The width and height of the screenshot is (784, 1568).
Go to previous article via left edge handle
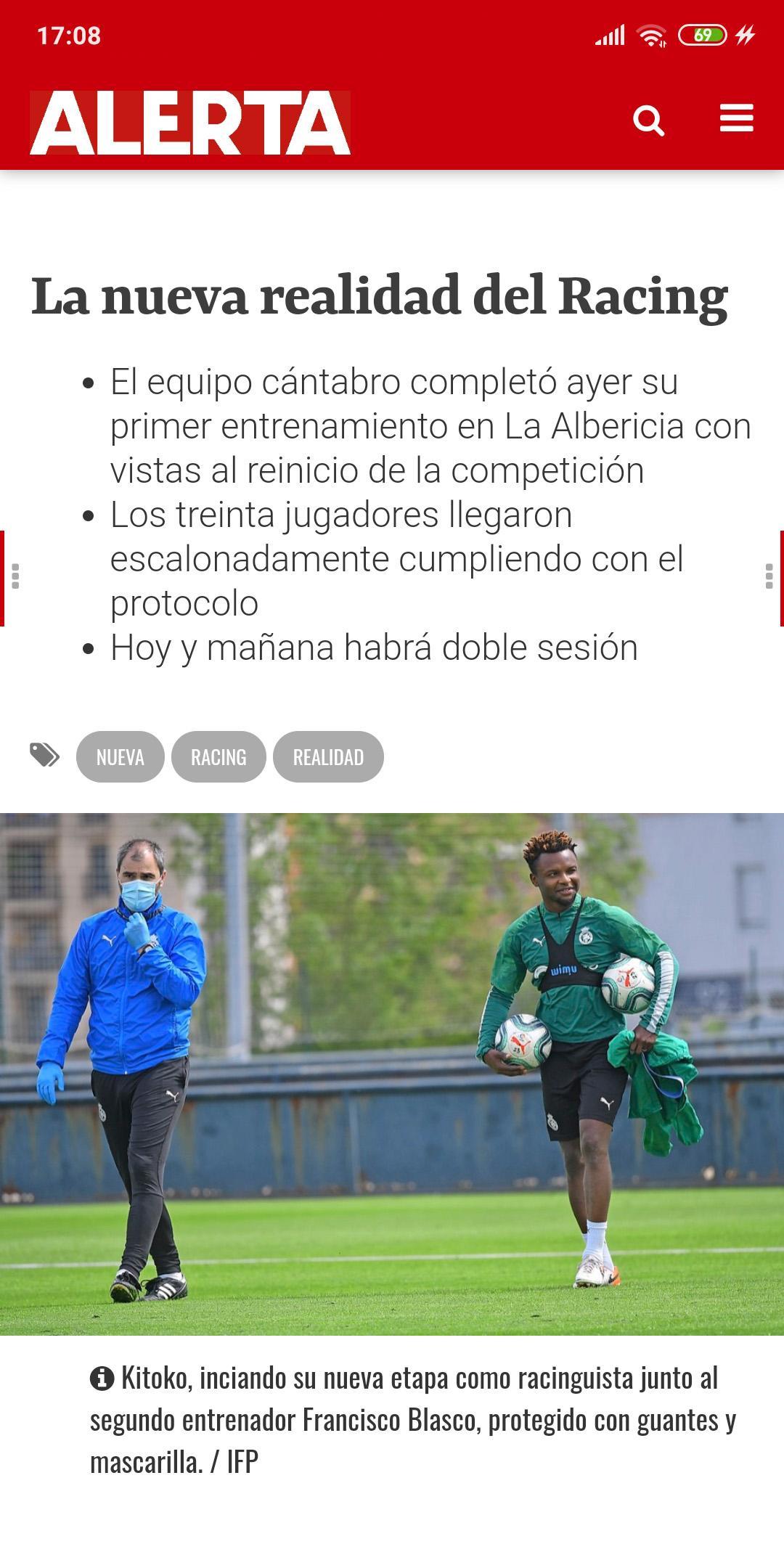(x=10, y=578)
